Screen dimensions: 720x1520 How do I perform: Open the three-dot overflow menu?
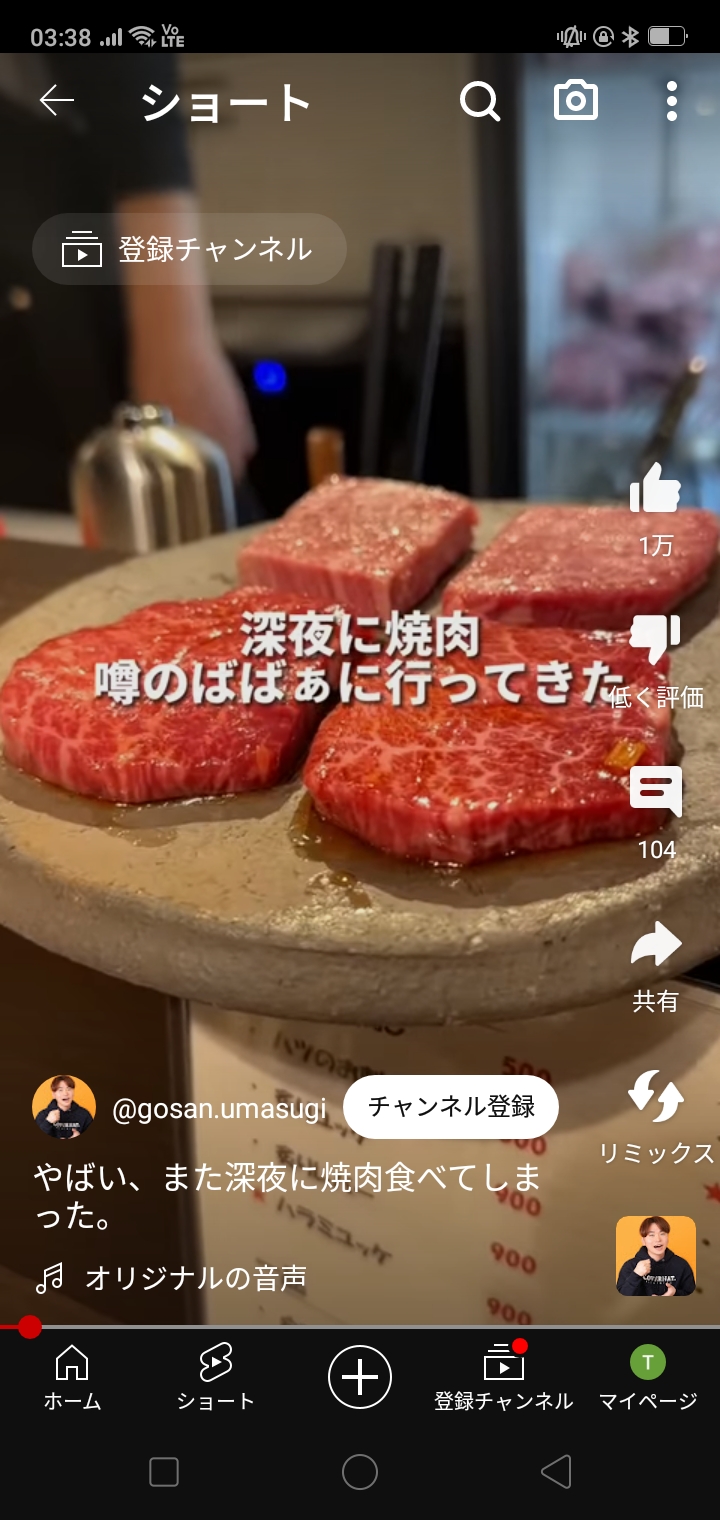[x=671, y=101]
